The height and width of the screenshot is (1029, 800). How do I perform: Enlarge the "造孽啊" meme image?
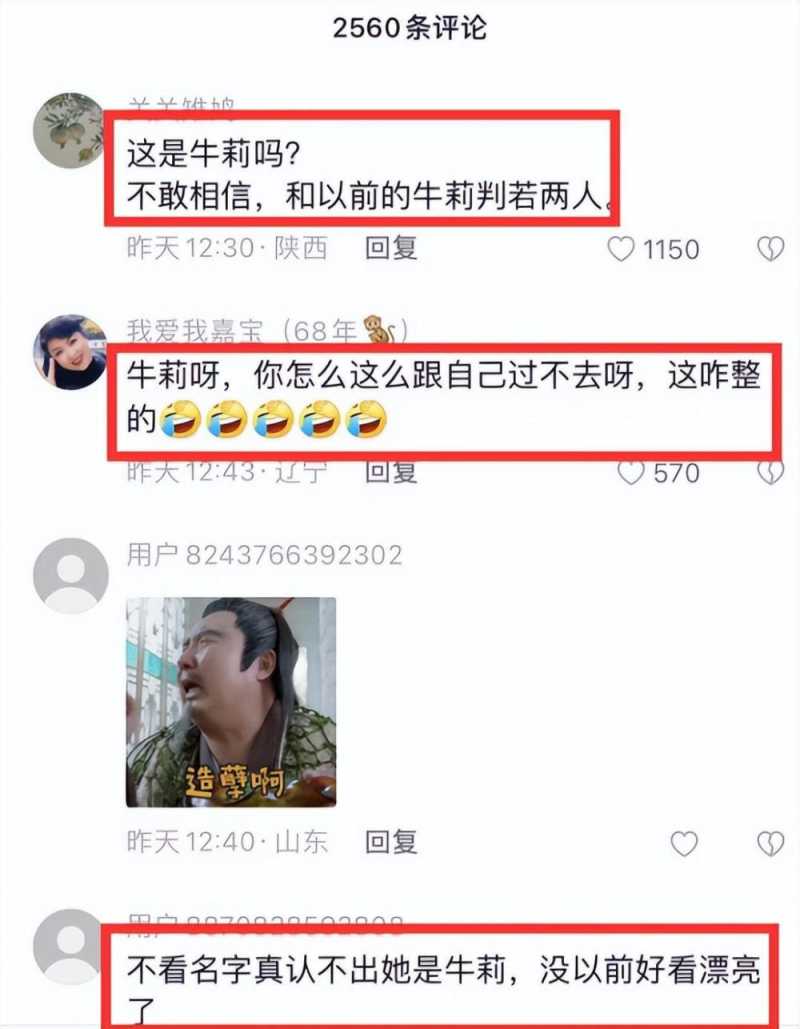231,702
